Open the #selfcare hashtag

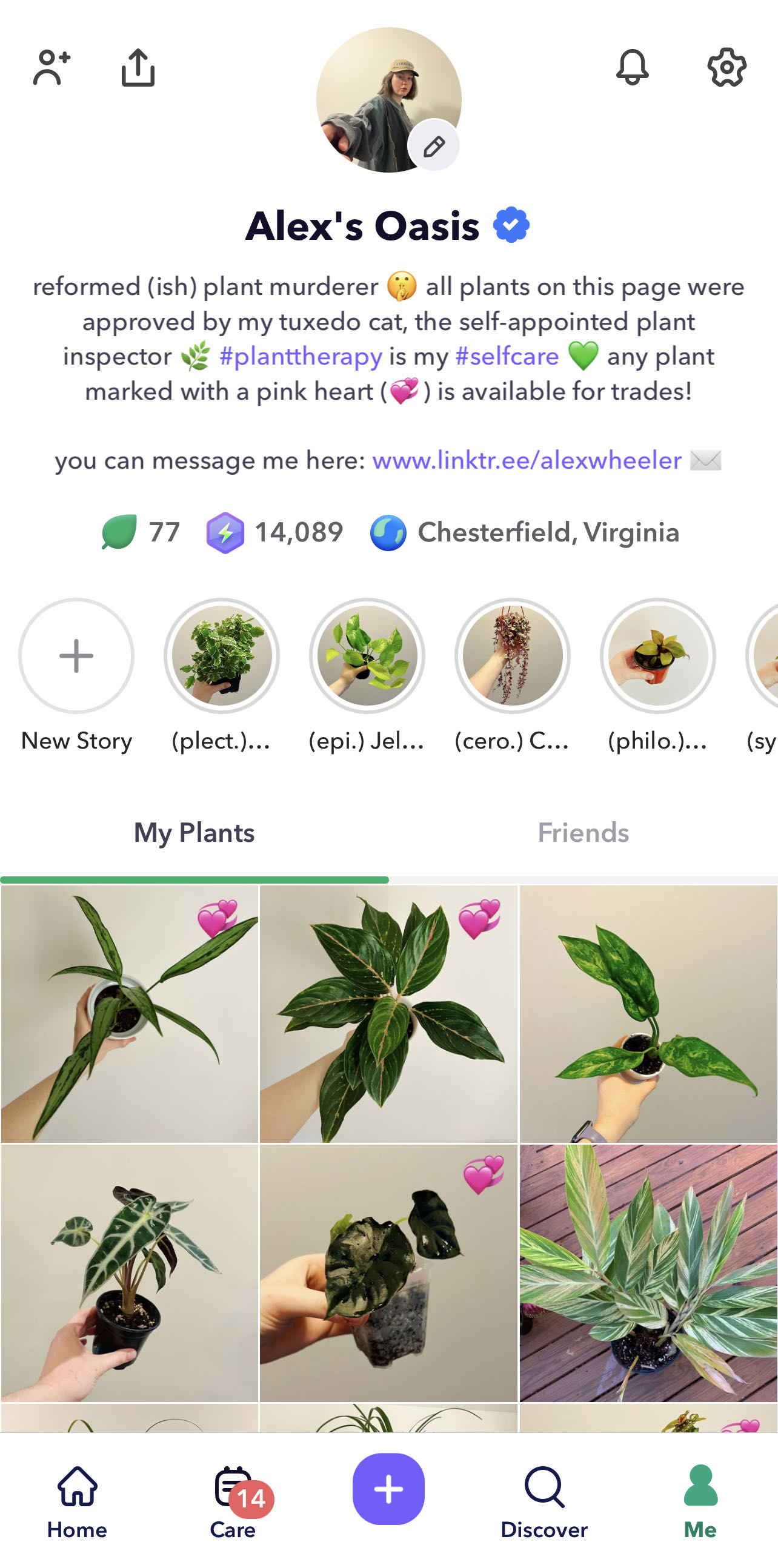pyautogui.click(x=507, y=356)
